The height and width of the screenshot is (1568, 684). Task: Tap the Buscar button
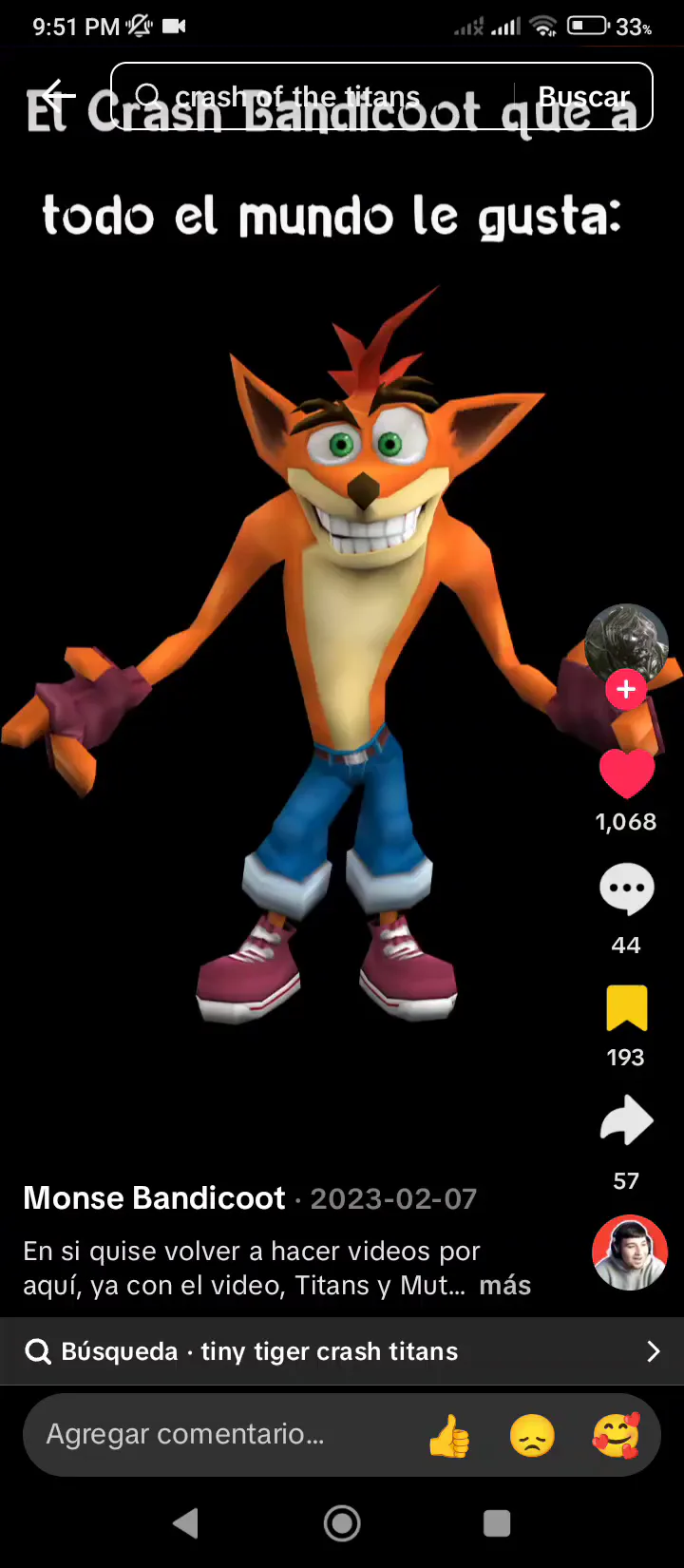click(x=583, y=96)
